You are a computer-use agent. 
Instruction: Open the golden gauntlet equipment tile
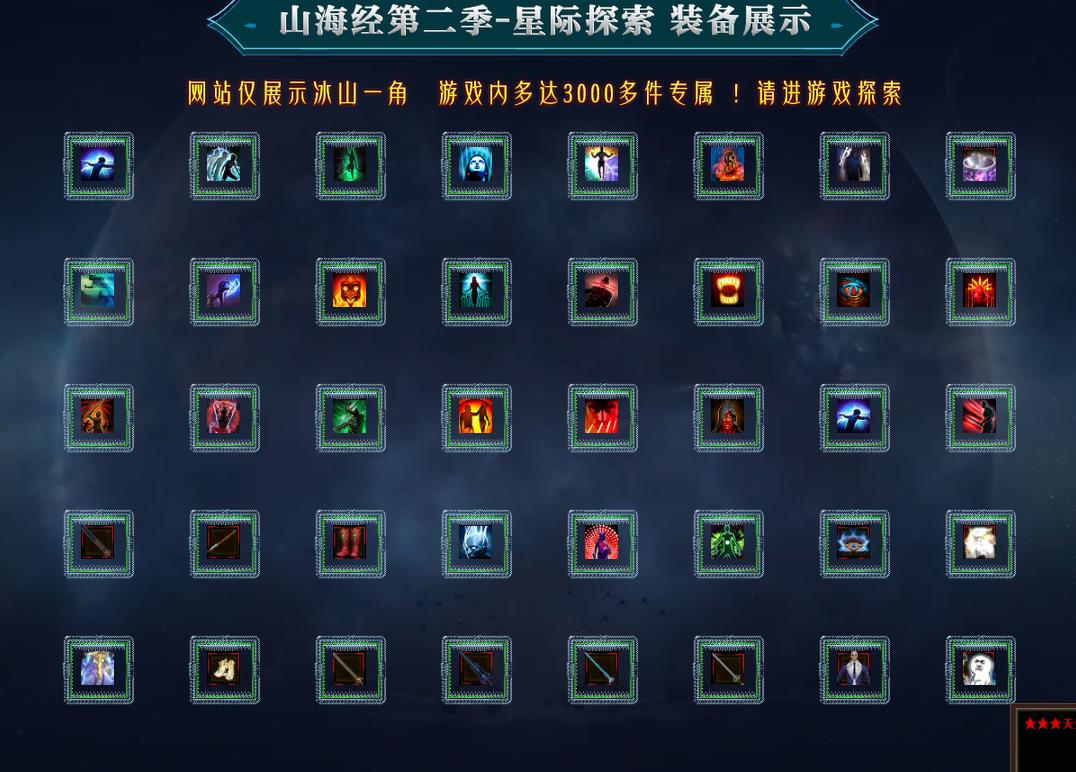[224, 670]
